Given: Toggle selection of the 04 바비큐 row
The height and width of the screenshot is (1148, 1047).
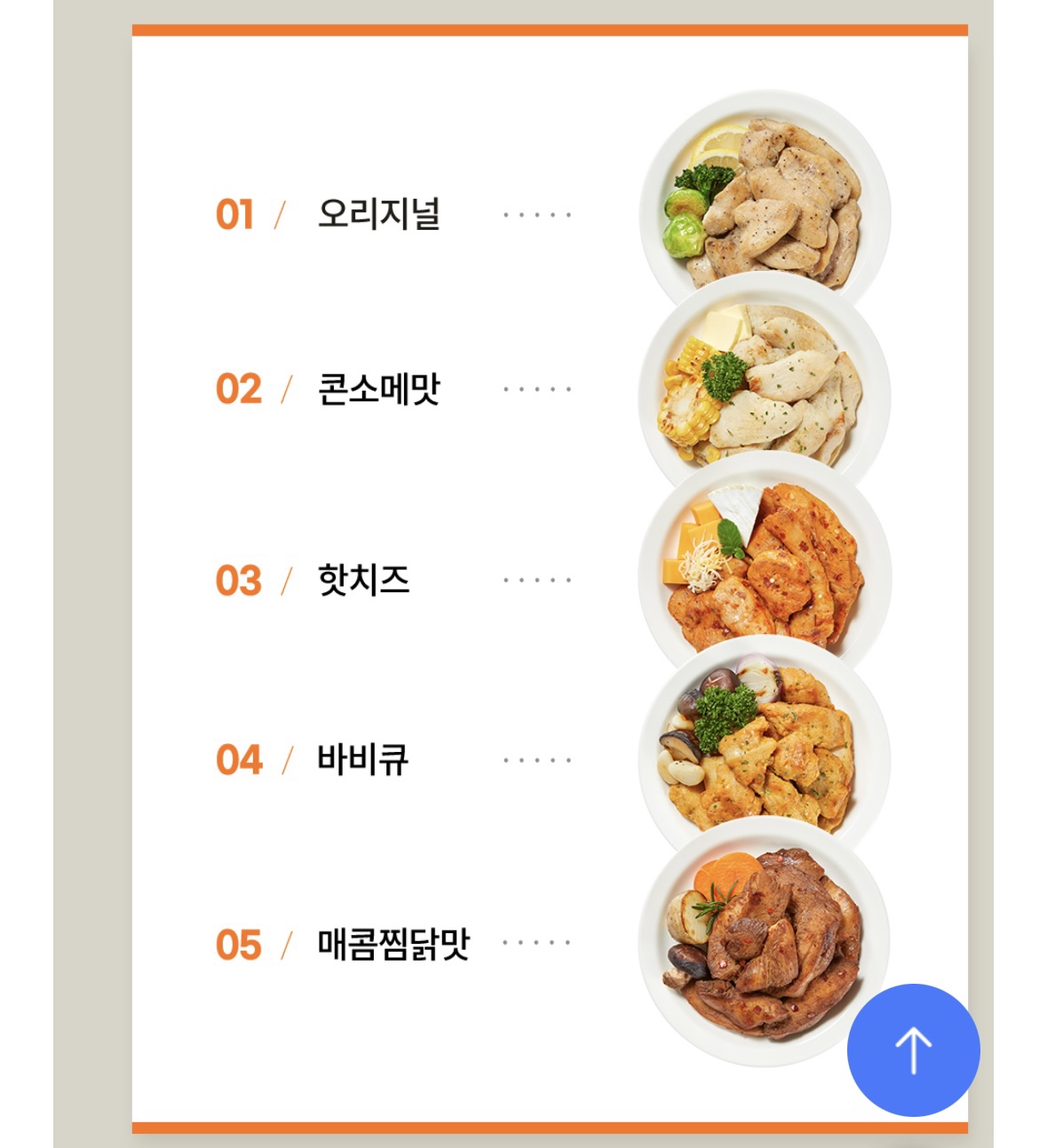Looking at the screenshot, I should [x=360, y=759].
